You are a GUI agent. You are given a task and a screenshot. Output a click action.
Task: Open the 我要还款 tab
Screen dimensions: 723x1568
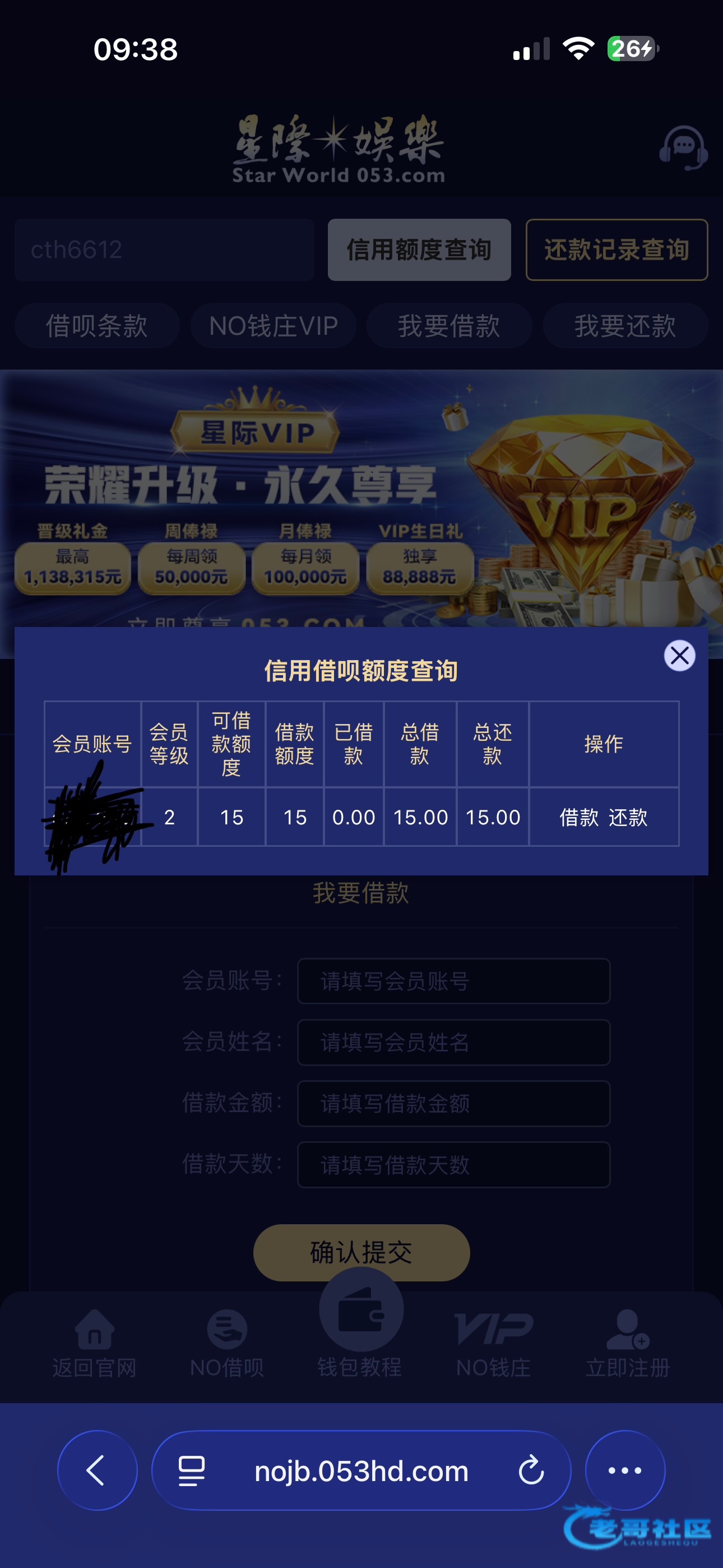[x=625, y=326]
